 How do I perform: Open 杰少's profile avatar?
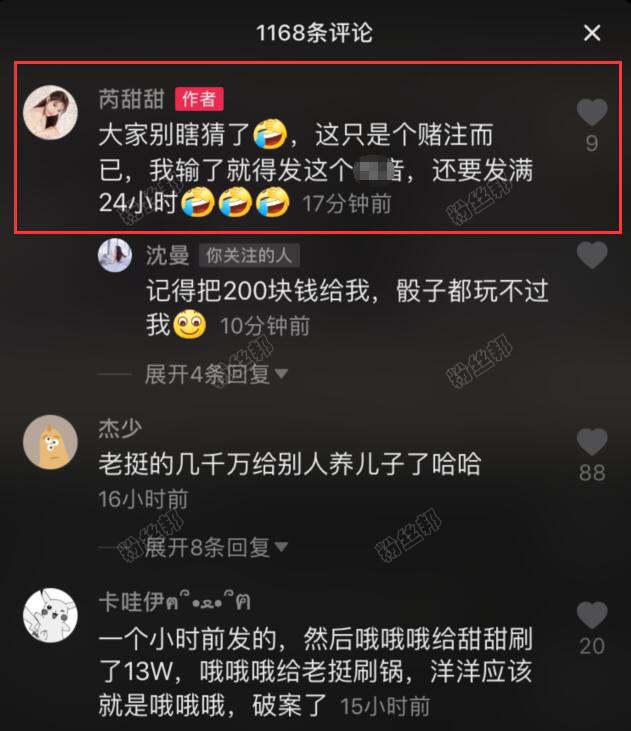[x=50, y=442]
